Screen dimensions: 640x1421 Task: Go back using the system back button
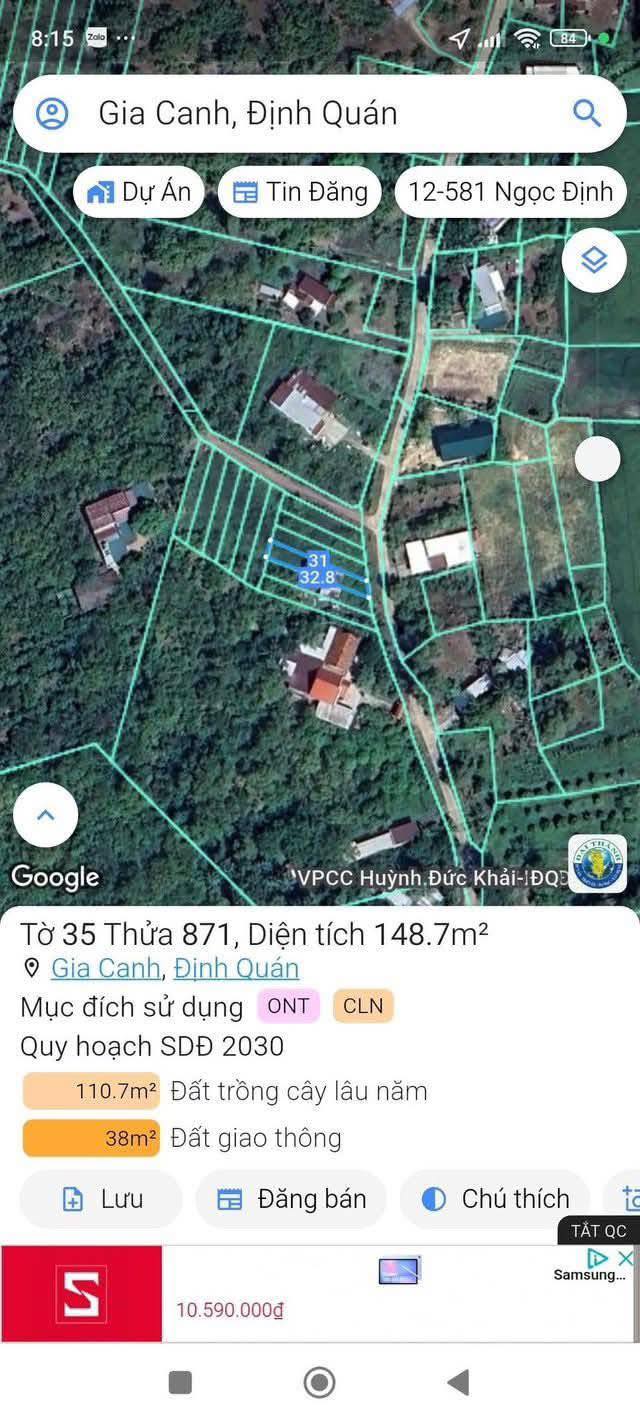pos(458,1383)
